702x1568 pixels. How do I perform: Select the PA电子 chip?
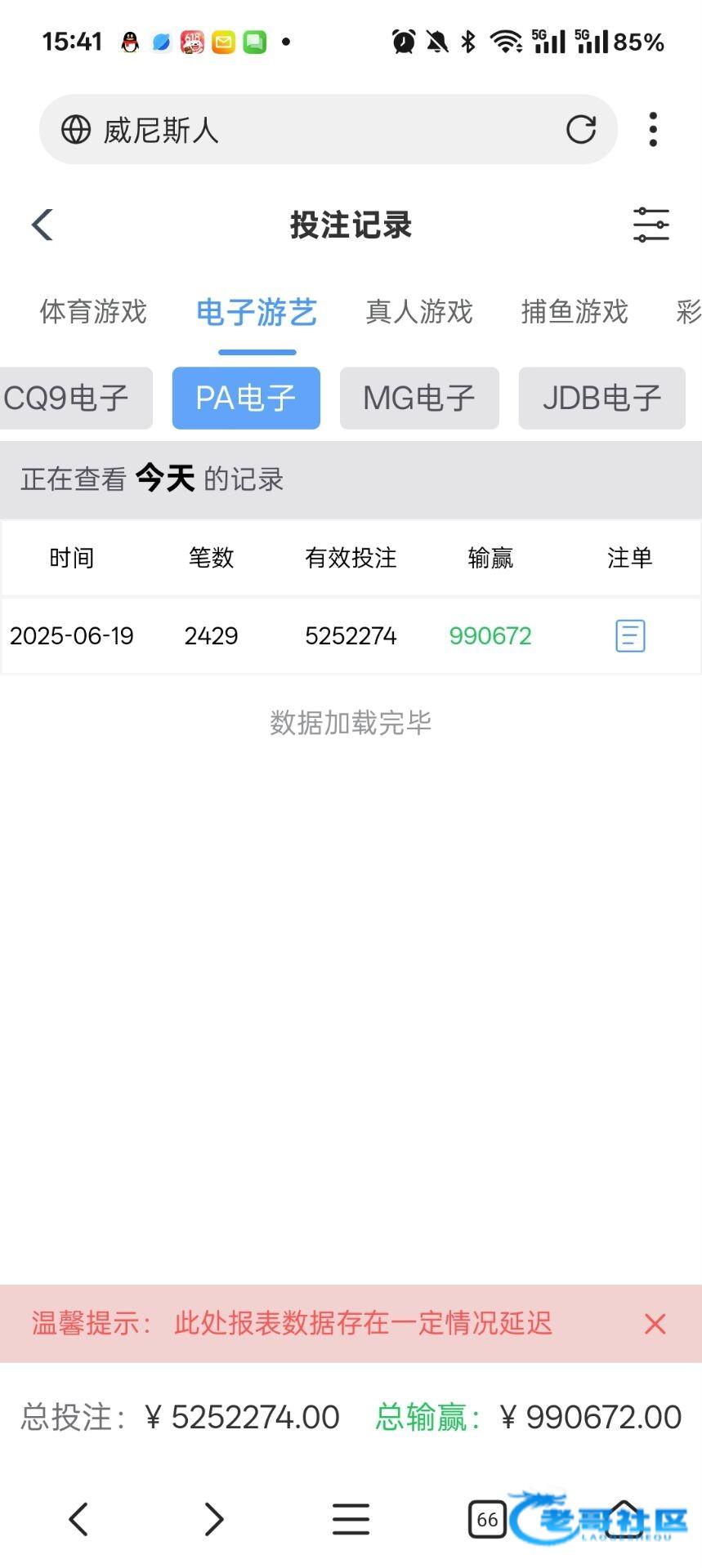pyautogui.click(x=246, y=398)
